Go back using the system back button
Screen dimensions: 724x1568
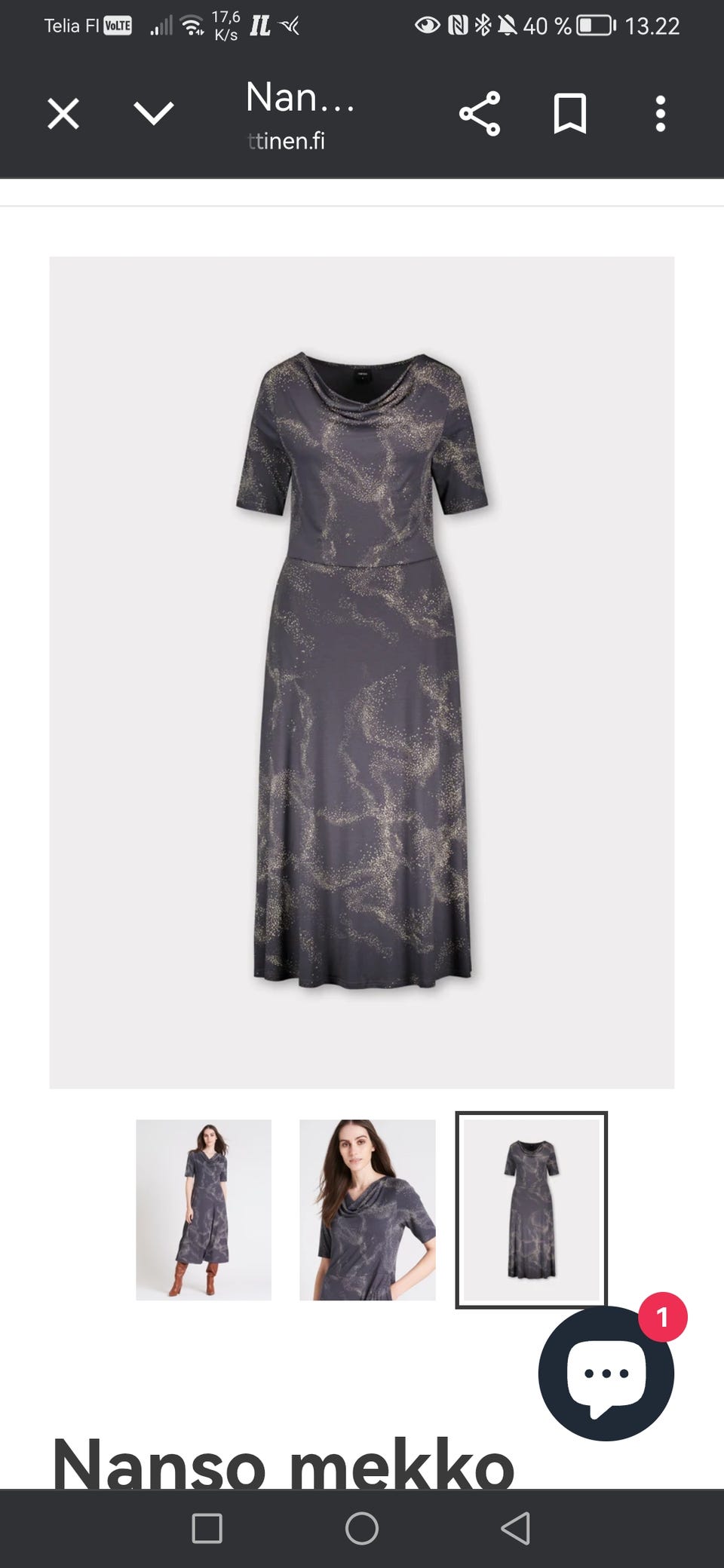pos(516,1529)
